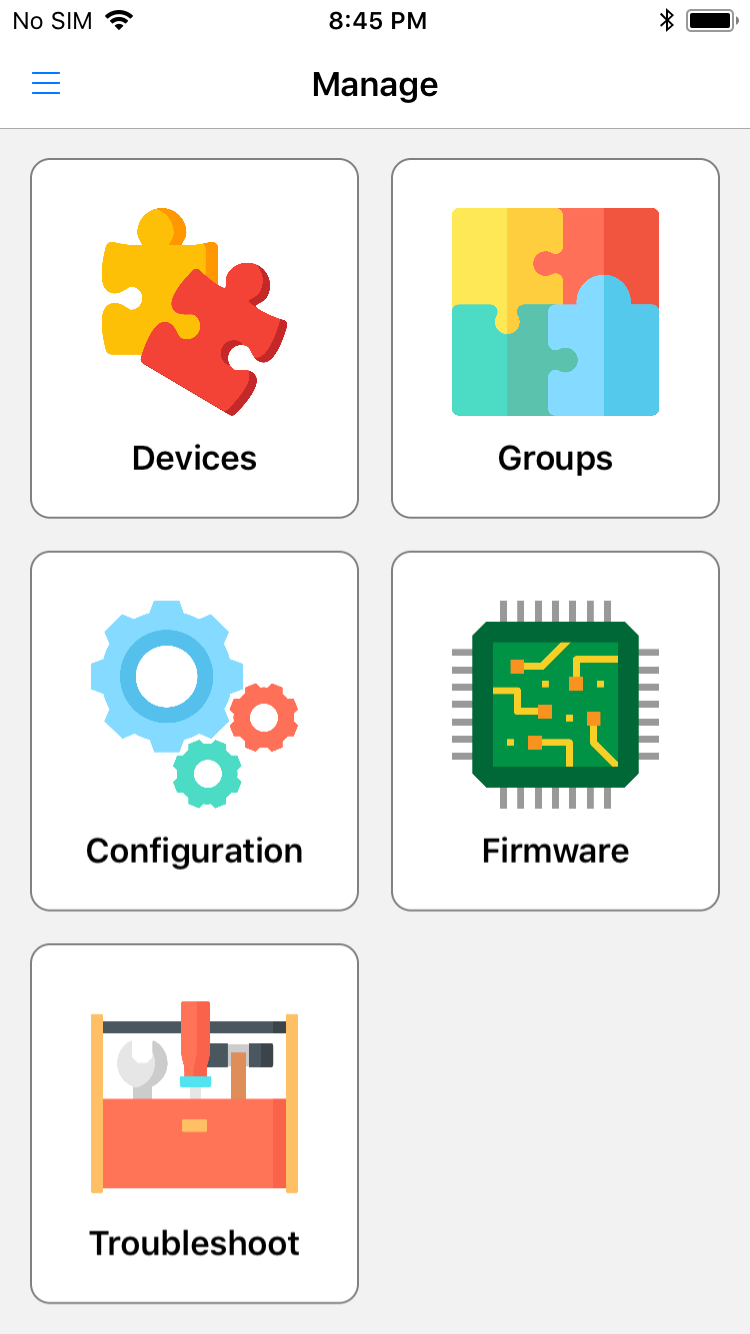Go to the Configuration tile

point(194,731)
